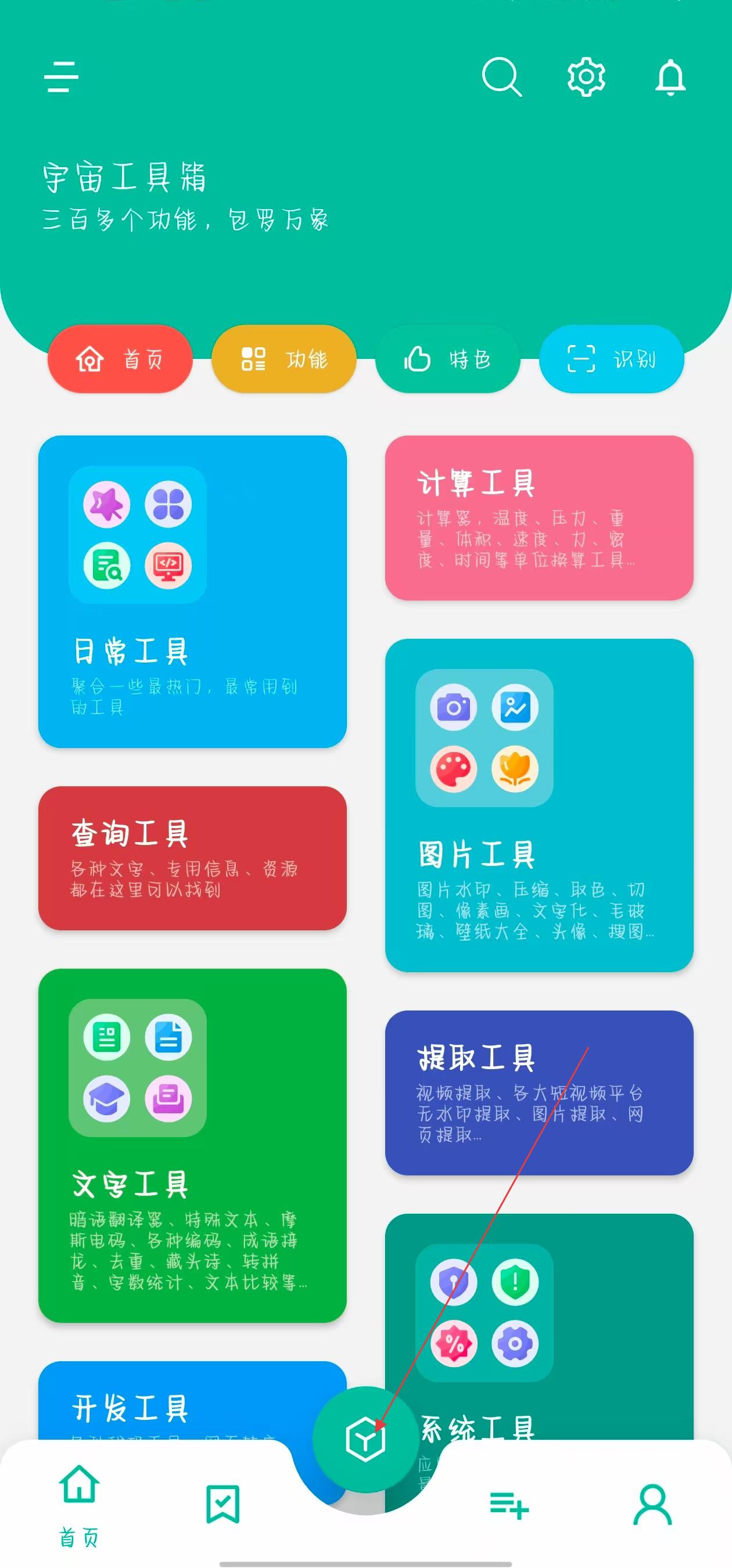
Task: Select the red 首页 chip
Action: coord(120,359)
